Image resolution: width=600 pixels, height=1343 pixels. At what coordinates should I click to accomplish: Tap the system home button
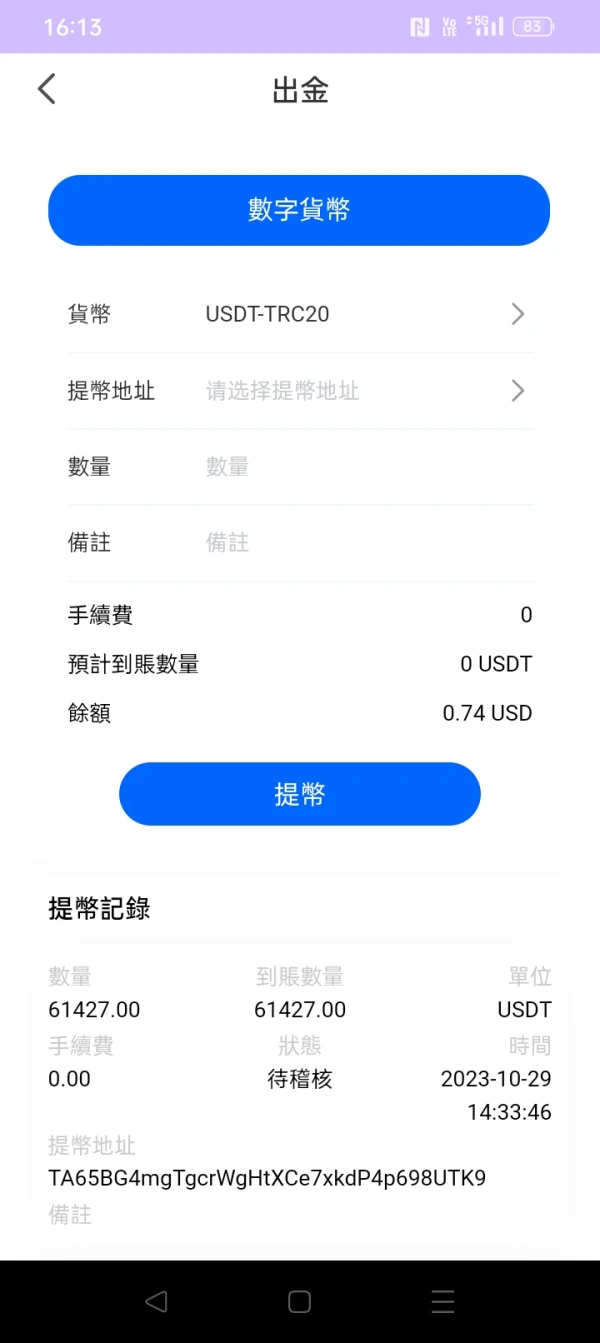pos(299,1301)
